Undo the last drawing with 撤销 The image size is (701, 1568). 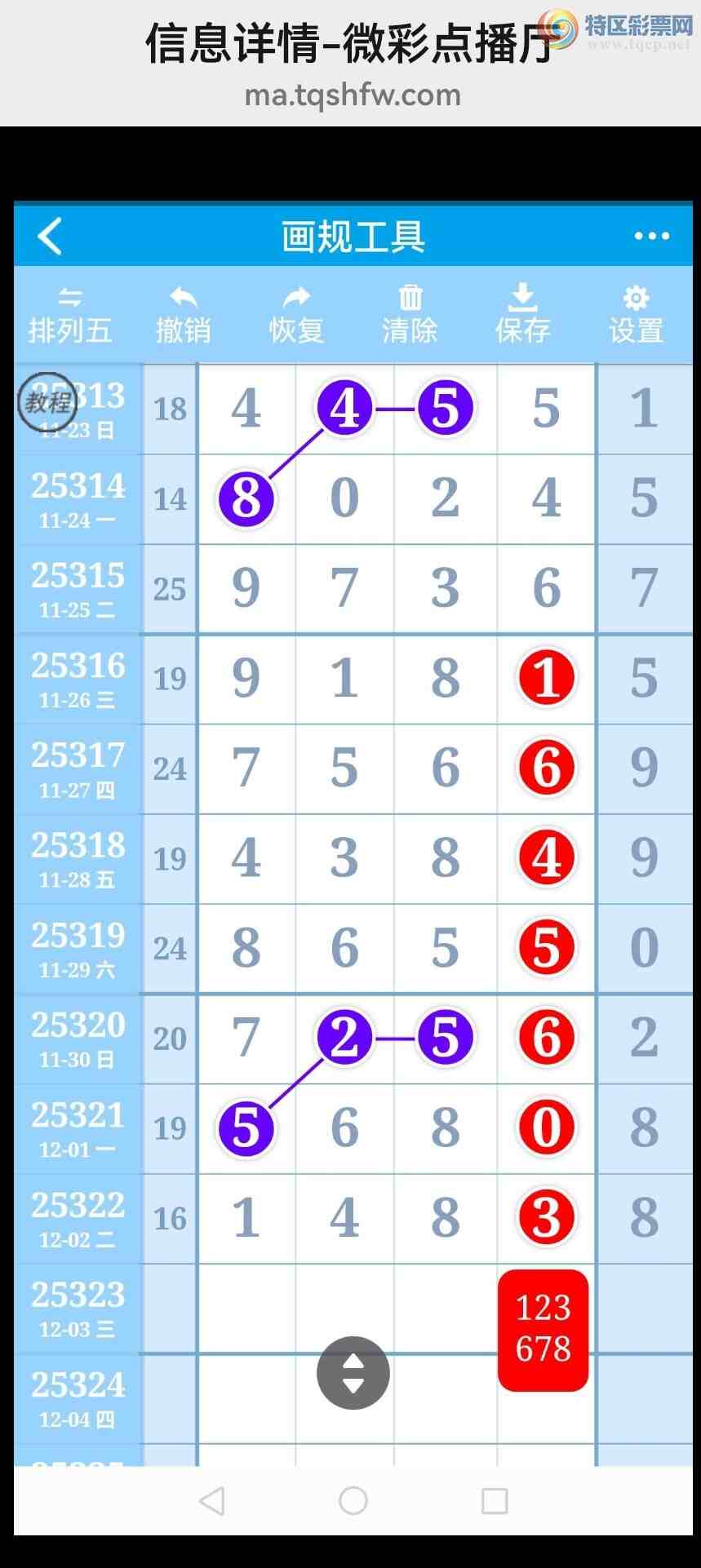point(183,316)
